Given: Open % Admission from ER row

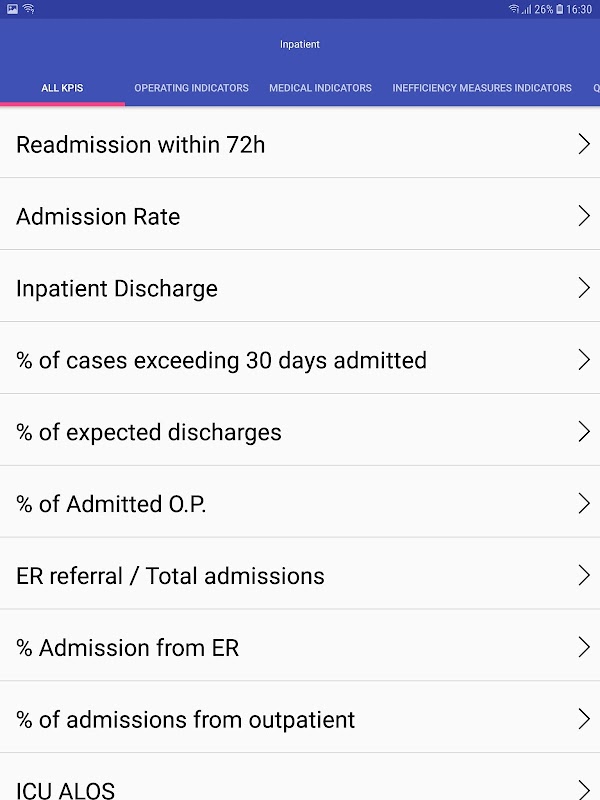Looking at the screenshot, I should click(x=300, y=648).
